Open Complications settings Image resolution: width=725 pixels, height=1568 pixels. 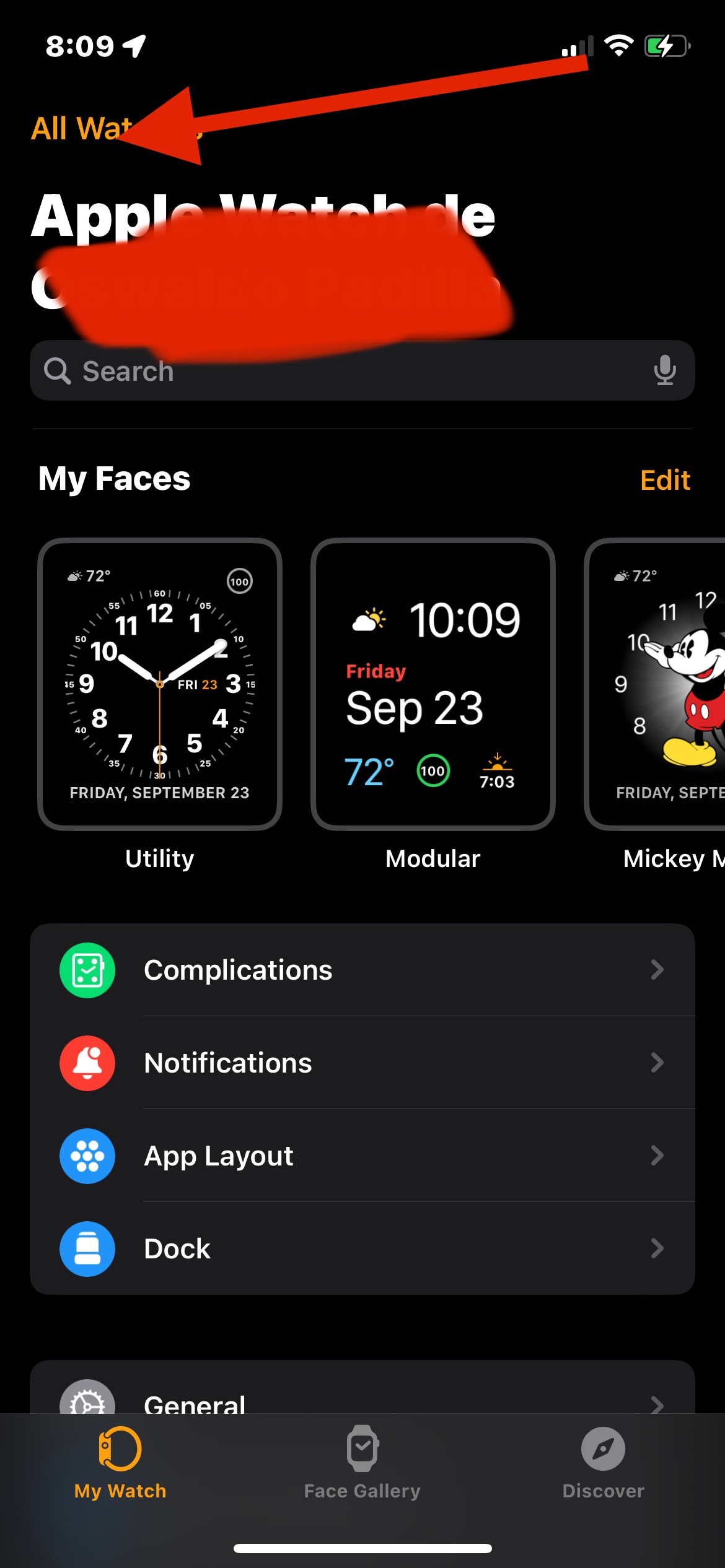362,970
